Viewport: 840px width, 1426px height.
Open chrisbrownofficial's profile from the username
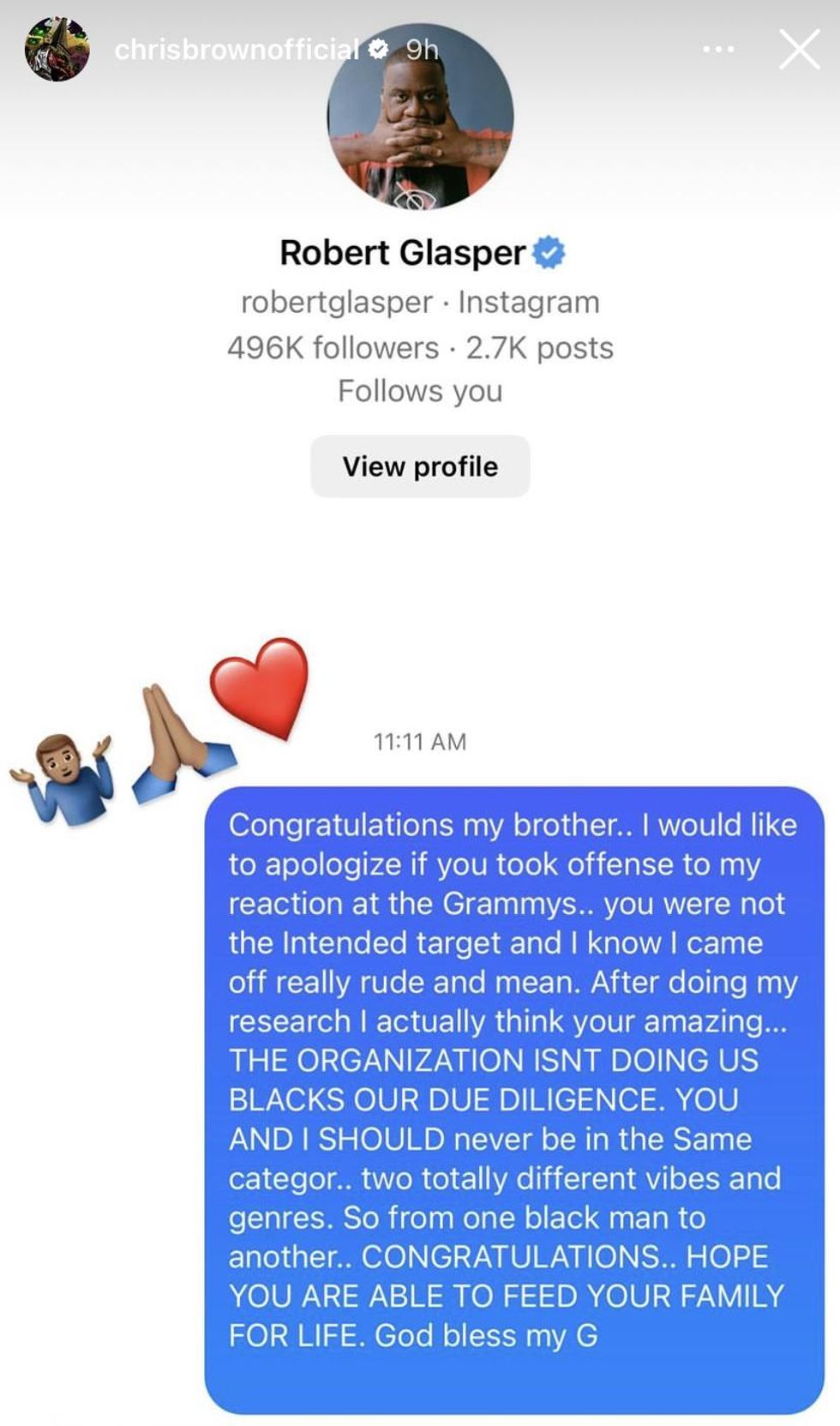237,50
